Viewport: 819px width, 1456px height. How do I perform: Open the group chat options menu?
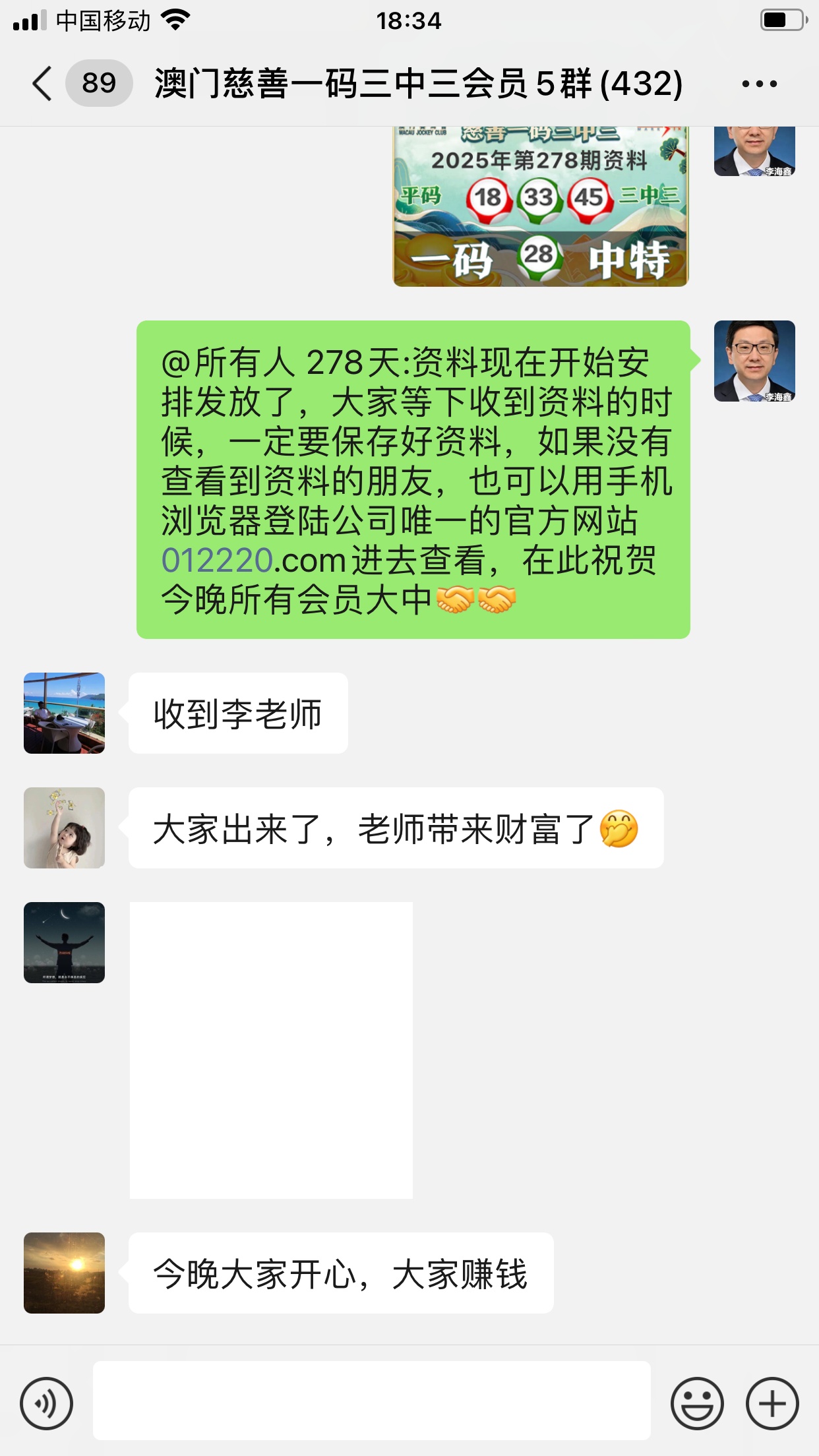coord(759,84)
